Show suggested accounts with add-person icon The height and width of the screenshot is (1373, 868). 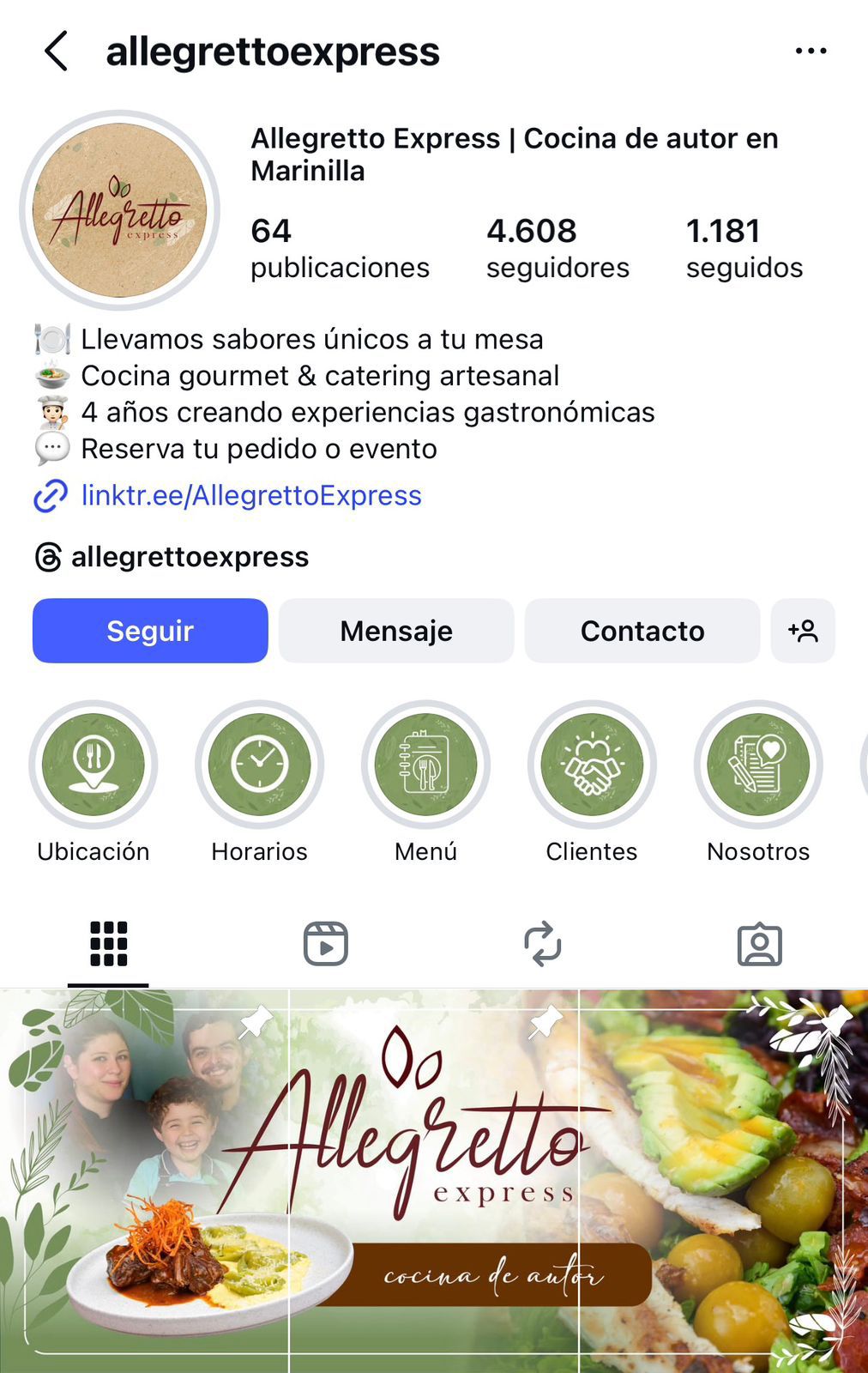point(803,631)
